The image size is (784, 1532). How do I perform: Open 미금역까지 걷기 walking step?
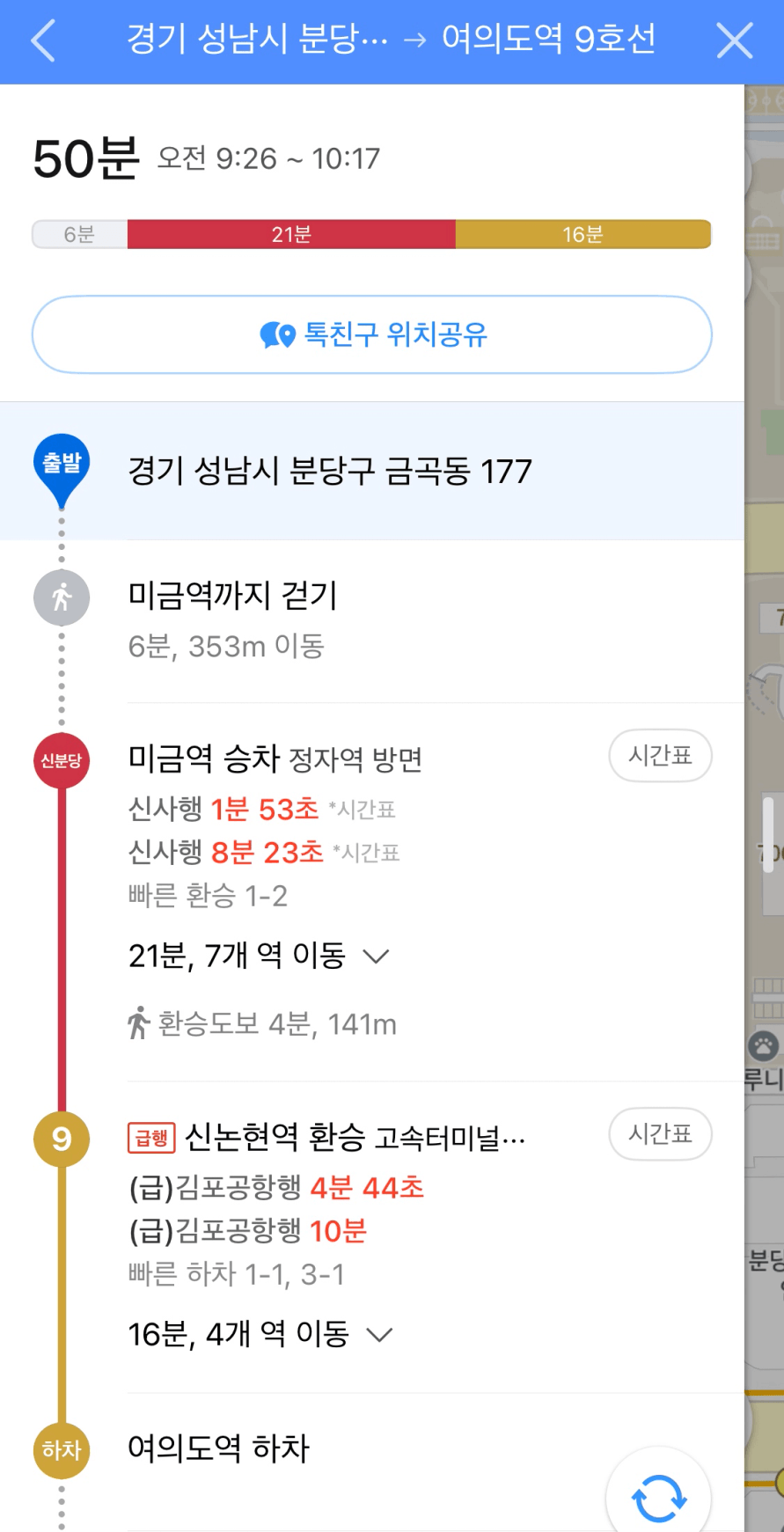[x=233, y=619]
